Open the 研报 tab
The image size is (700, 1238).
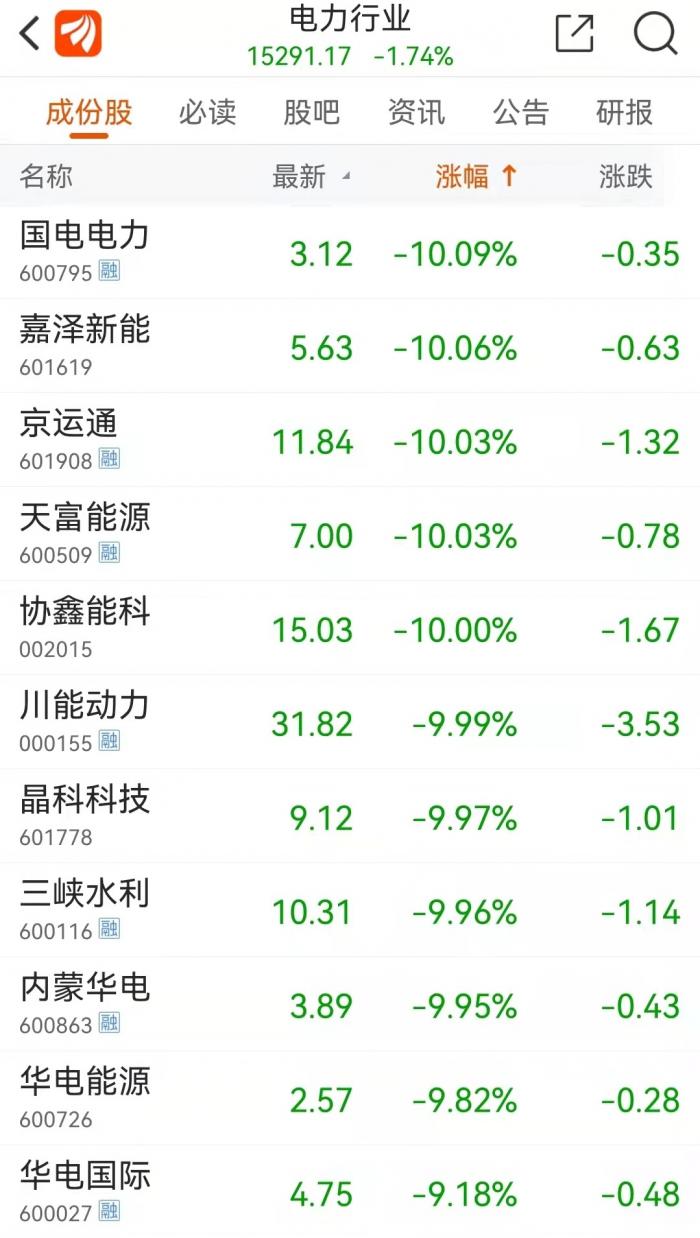coord(624,112)
